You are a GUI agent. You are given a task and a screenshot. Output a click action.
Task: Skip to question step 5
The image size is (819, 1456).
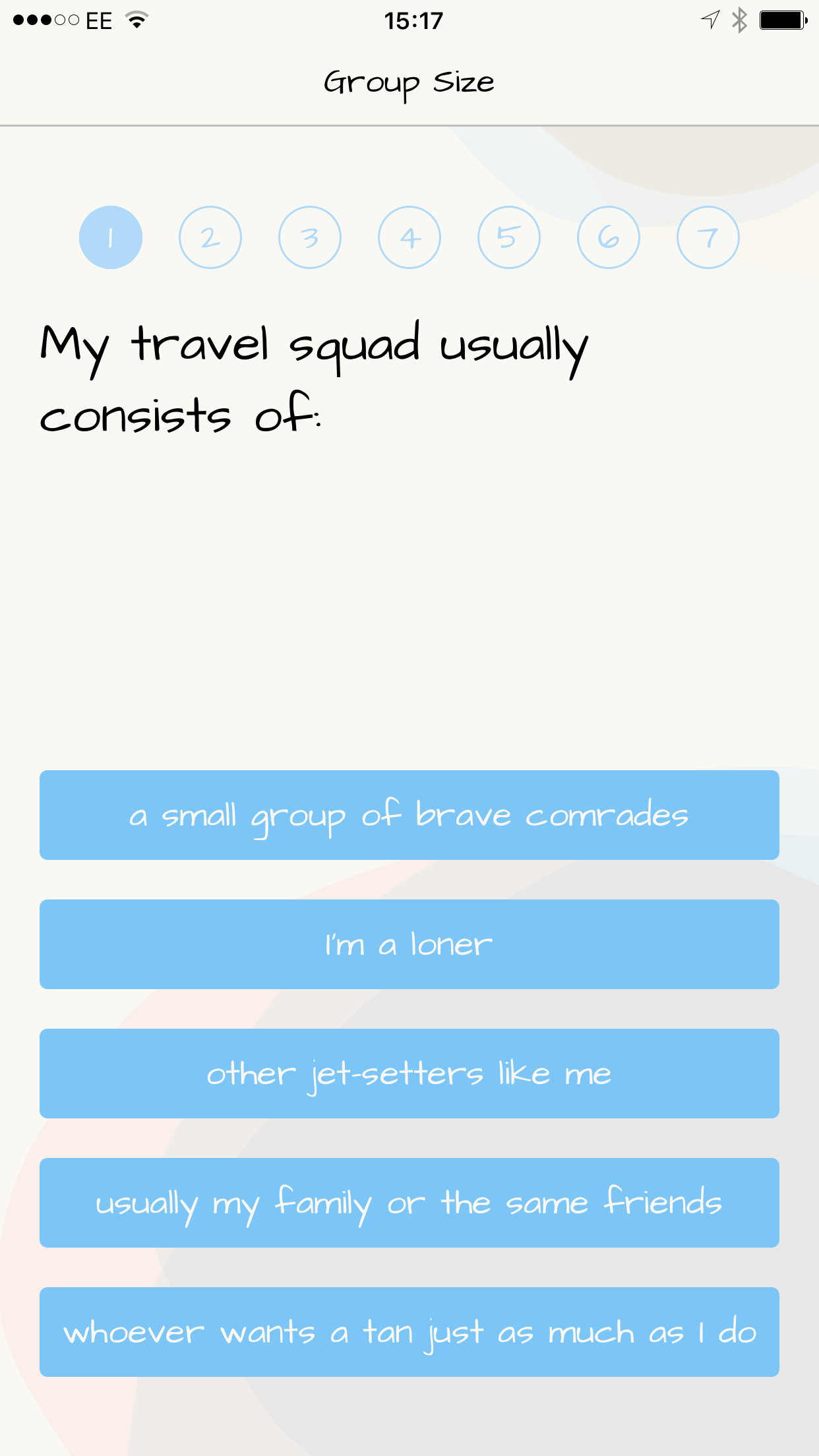(x=509, y=237)
